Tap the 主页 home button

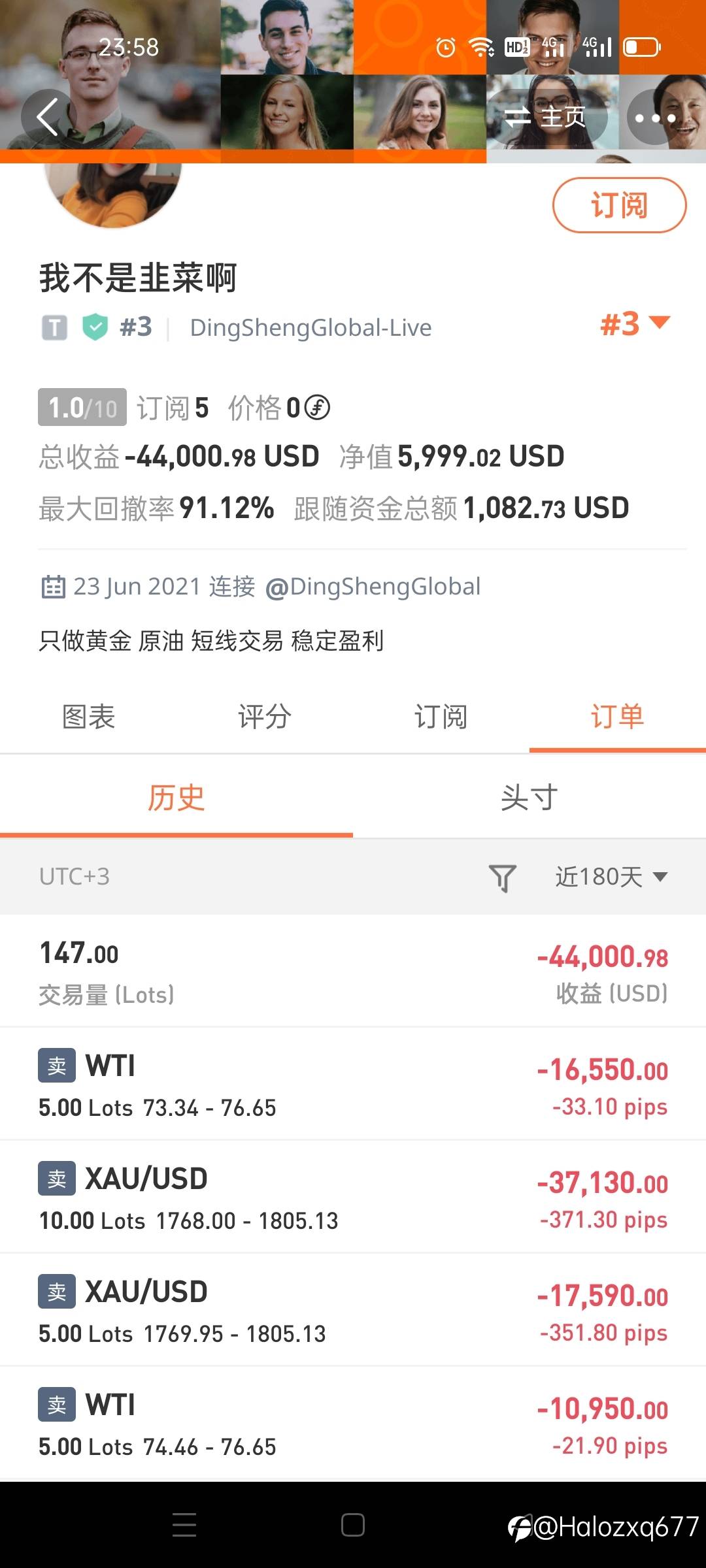tap(546, 117)
